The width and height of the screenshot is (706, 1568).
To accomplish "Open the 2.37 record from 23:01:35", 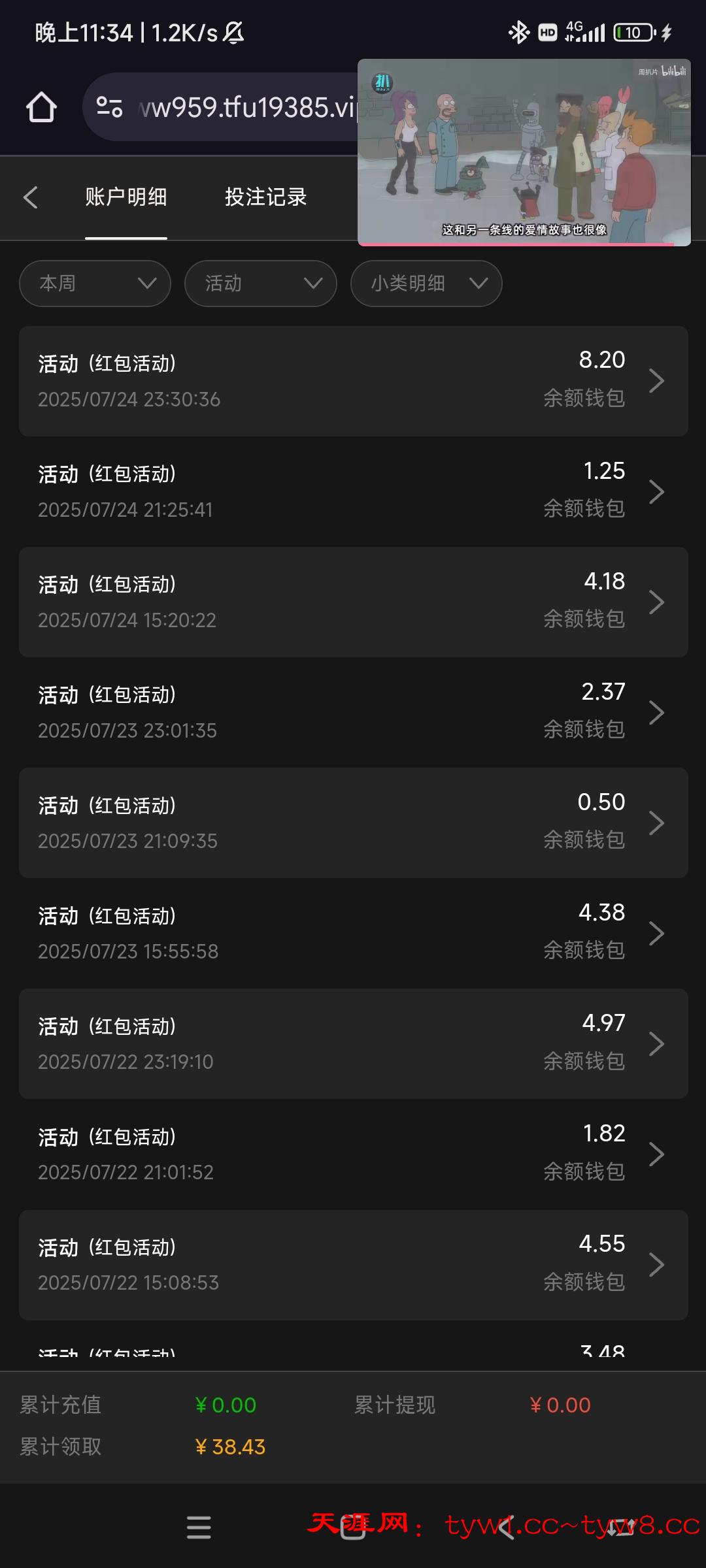I will (x=353, y=712).
